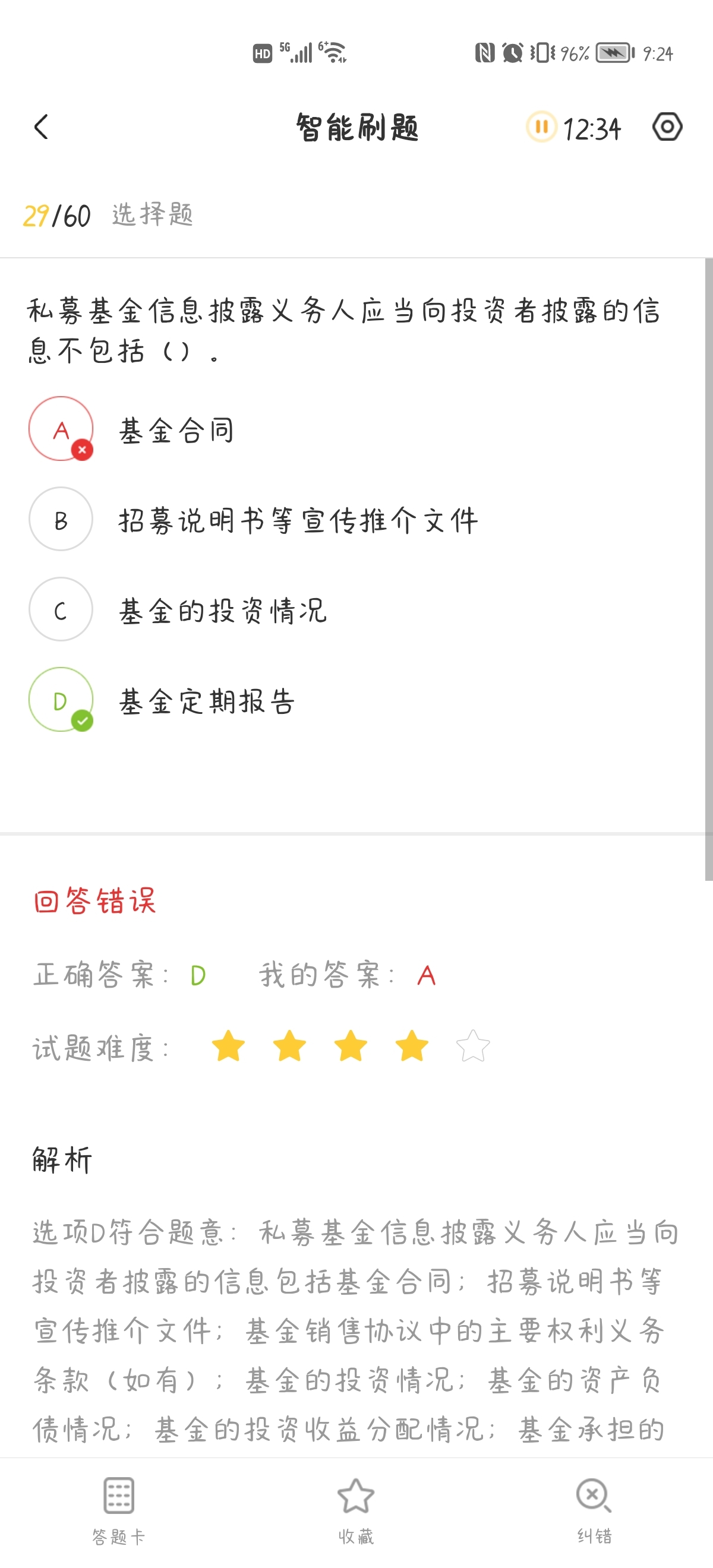Screen dimensions: 713x1568
Task: Pause the quiz timer
Action: (541, 127)
